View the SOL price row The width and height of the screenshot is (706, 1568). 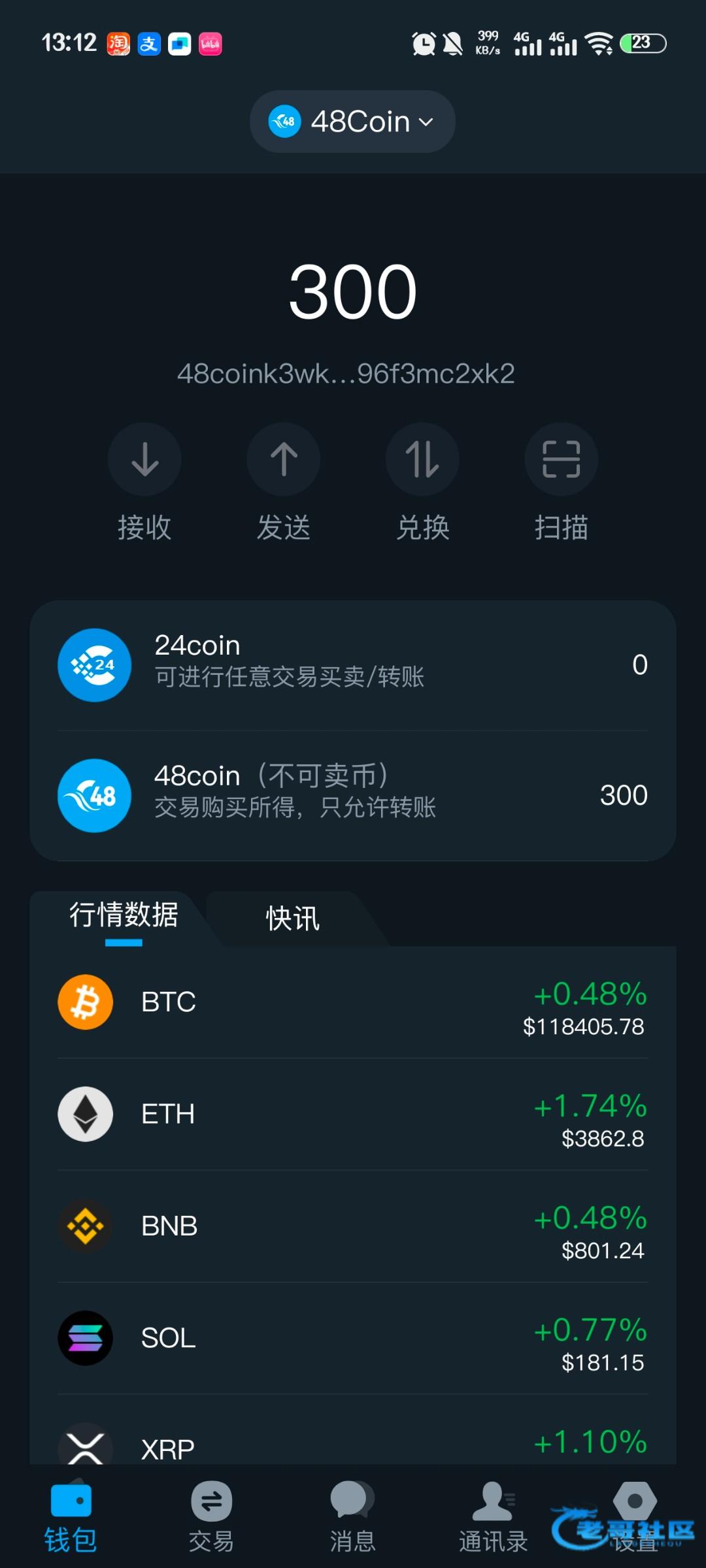pos(353,1338)
